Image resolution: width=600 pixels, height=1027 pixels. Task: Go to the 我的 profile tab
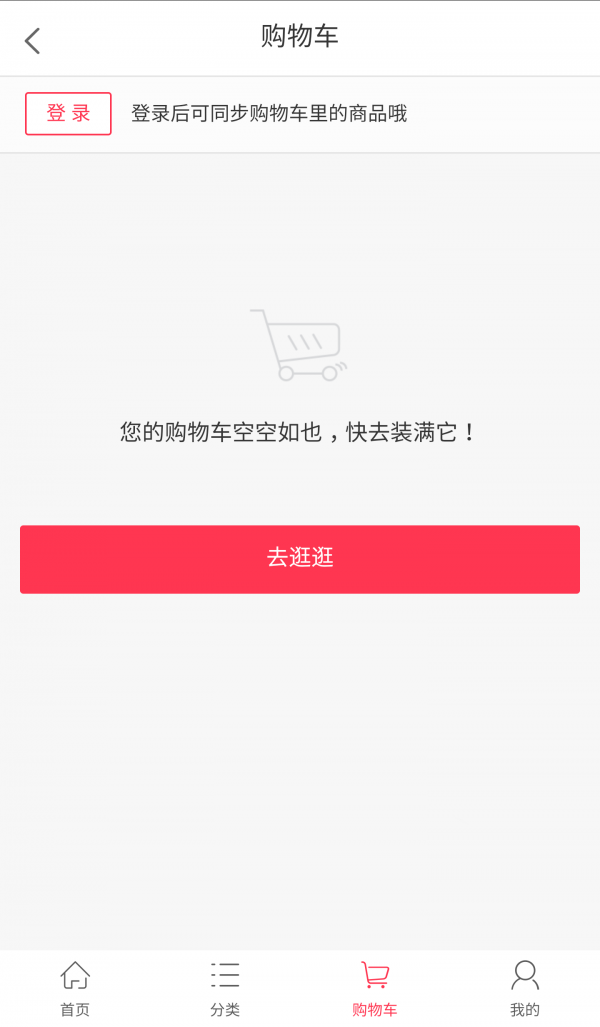pos(524,988)
